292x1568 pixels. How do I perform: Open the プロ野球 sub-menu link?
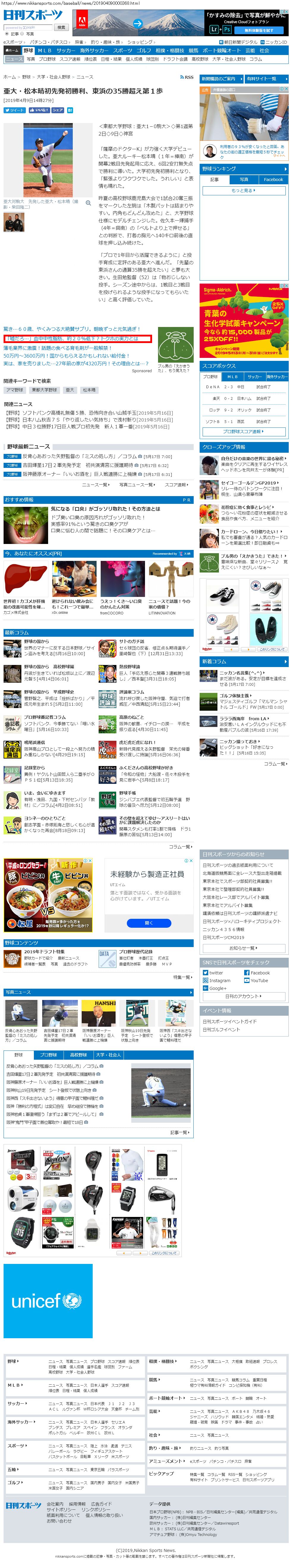tap(48, 59)
